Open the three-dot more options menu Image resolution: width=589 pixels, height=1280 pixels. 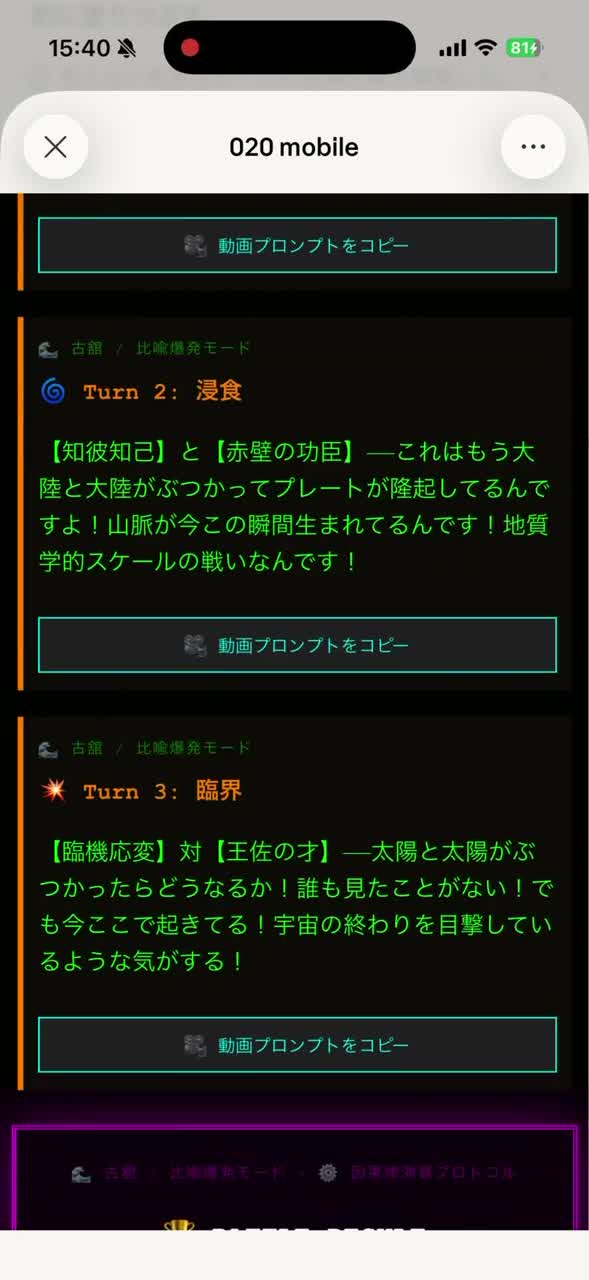click(533, 147)
